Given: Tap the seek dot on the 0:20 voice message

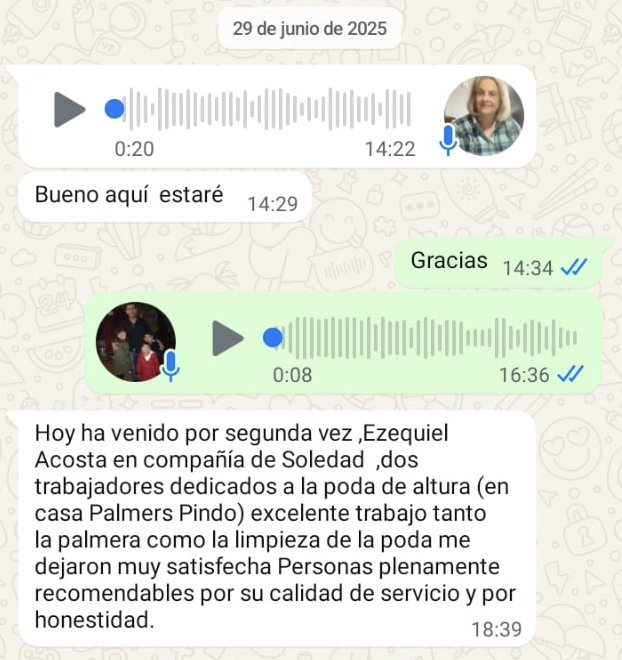Looking at the screenshot, I should [115, 109].
